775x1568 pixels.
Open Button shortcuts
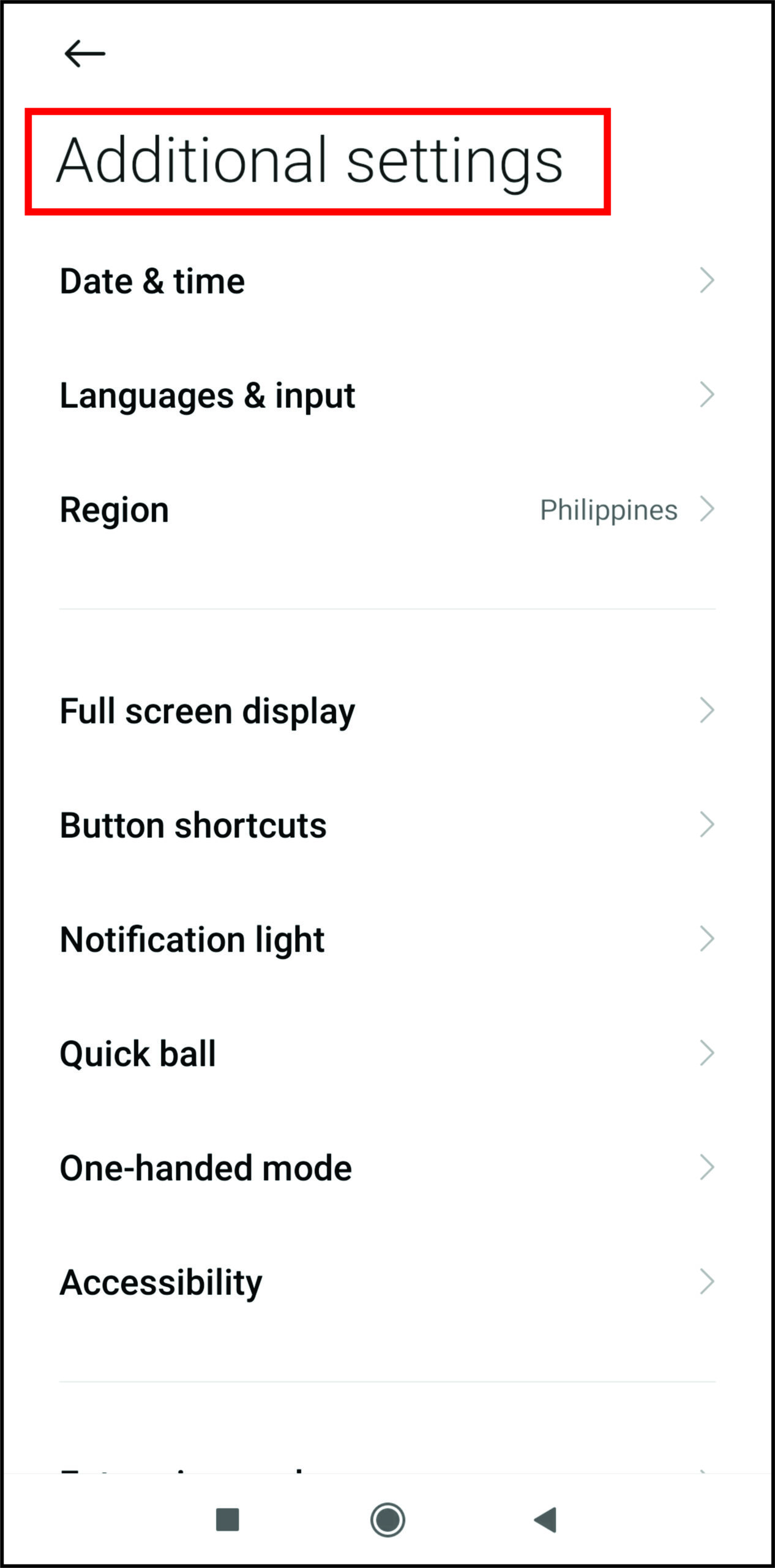(387, 825)
